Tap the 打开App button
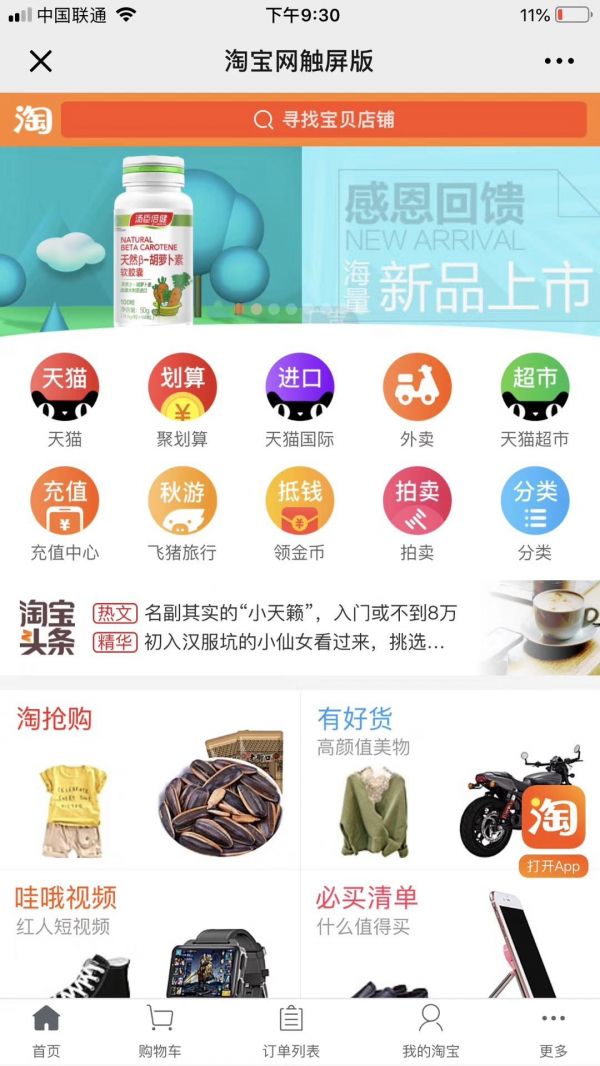The image size is (600, 1066). [x=553, y=866]
